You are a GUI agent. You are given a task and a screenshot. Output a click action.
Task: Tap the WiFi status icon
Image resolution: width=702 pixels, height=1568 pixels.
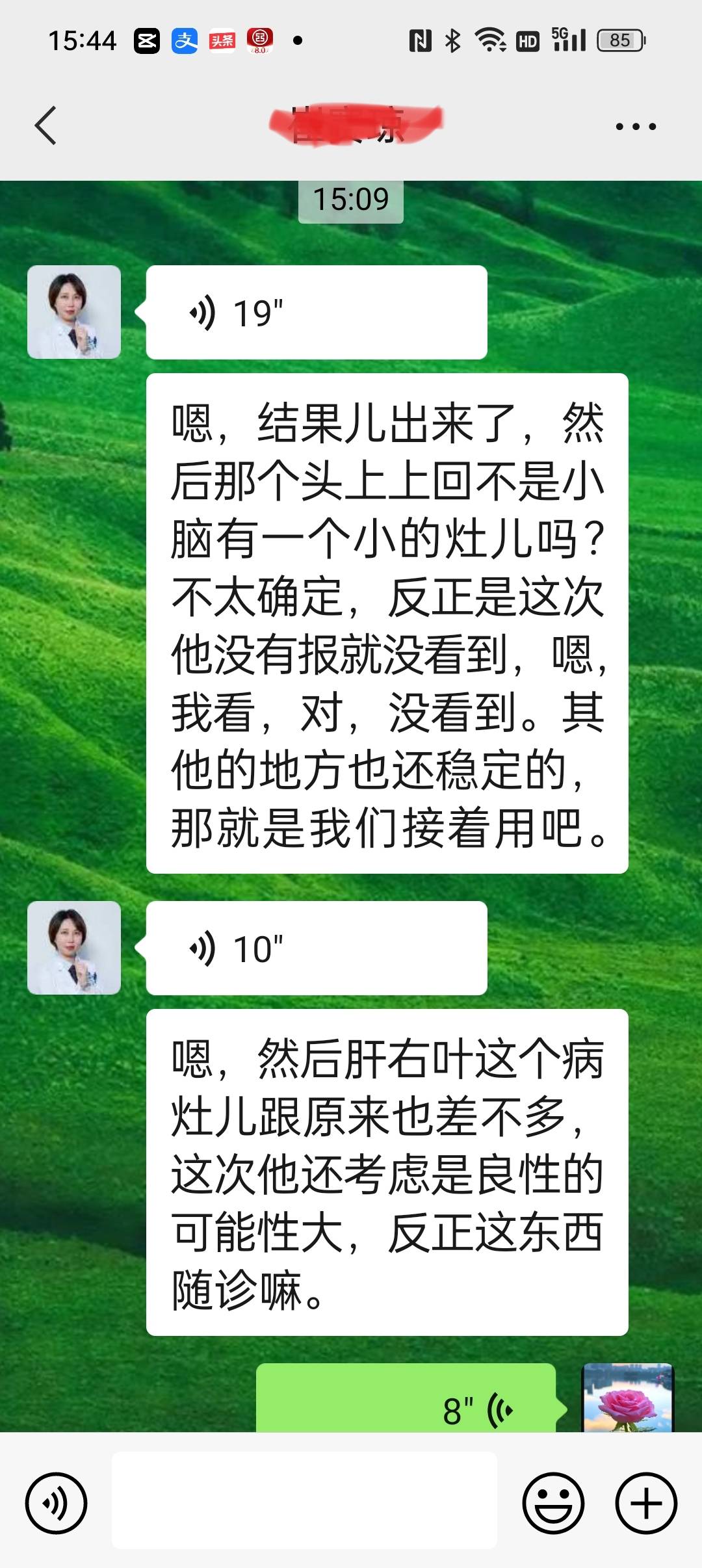click(489, 40)
